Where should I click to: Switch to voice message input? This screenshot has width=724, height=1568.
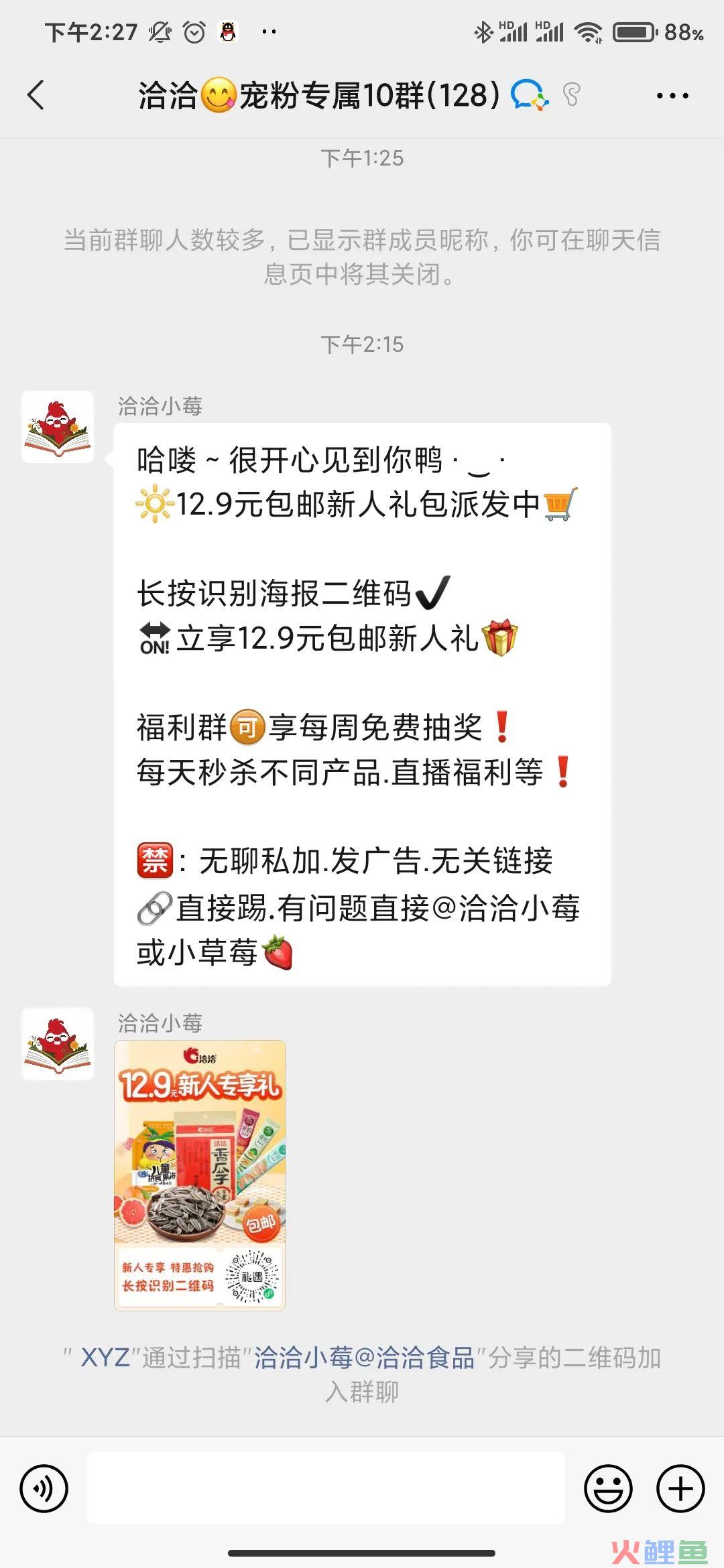click(44, 1489)
